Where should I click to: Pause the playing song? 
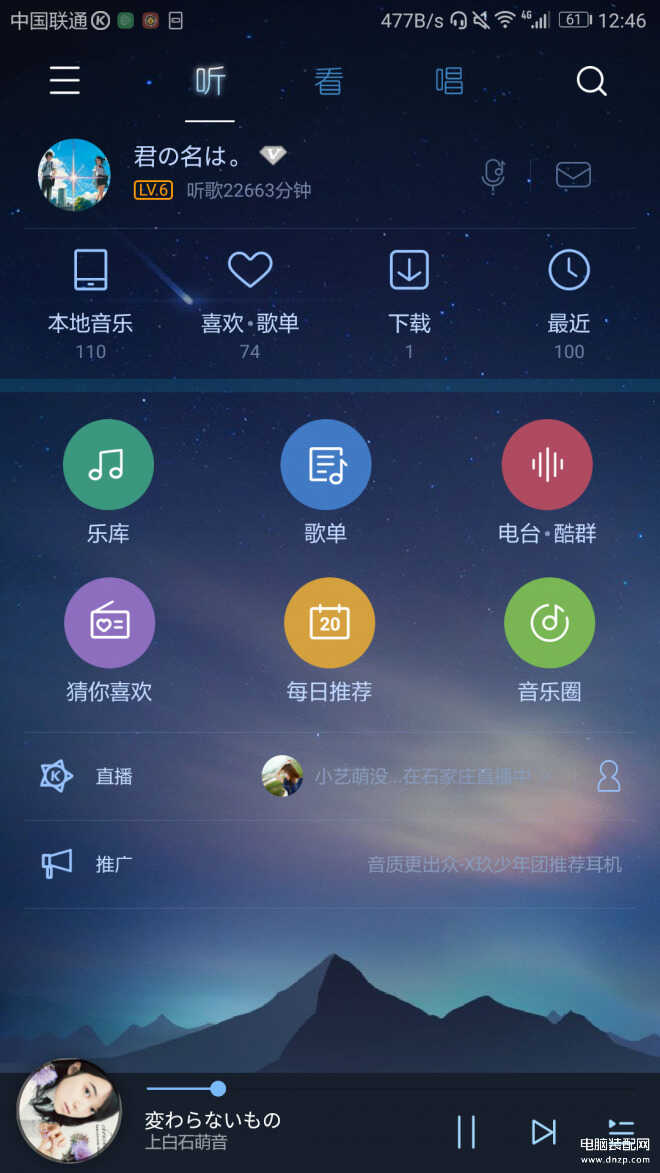466,1131
